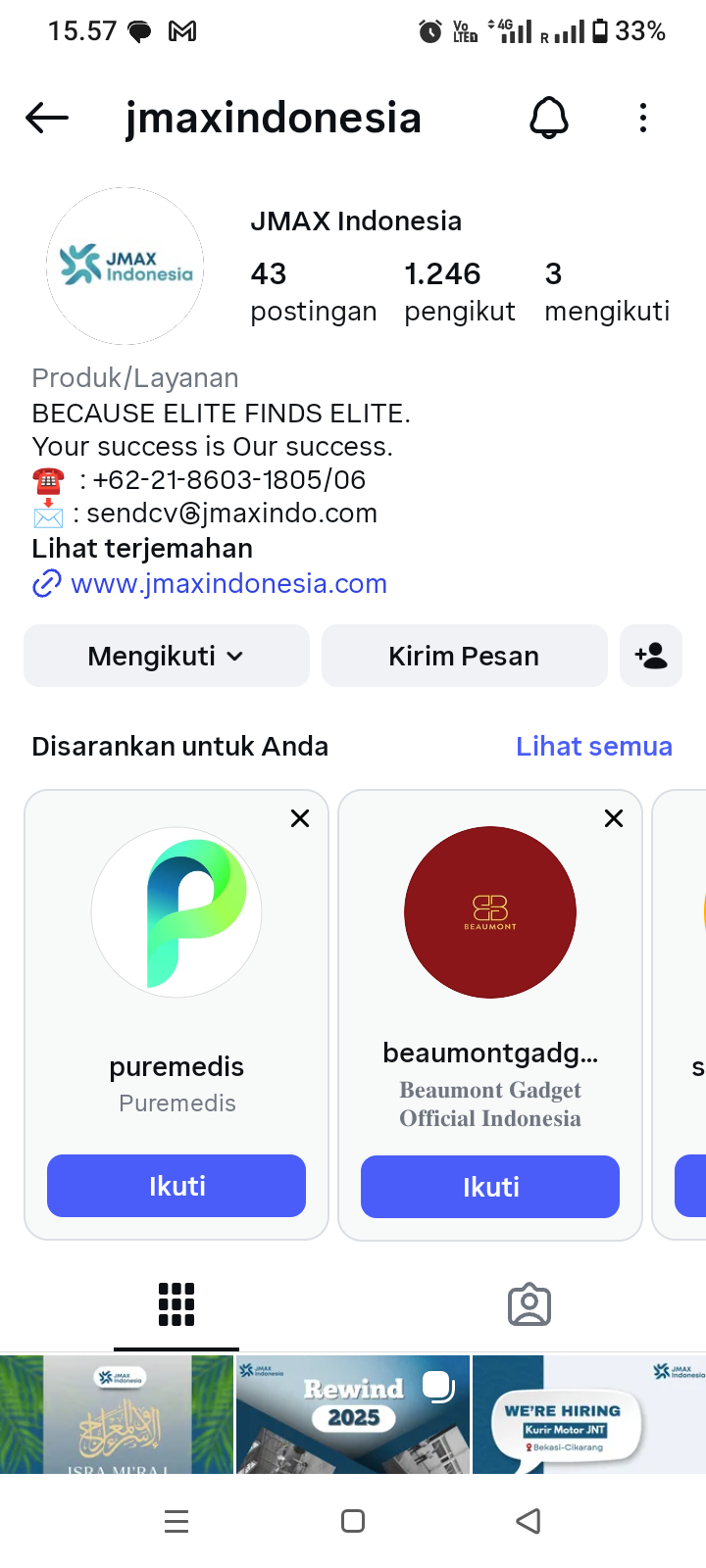Dismiss the beaumontgadg... suggestion card
Image resolution: width=706 pixels, height=1568 pixels.
click(x=614, y=818)
